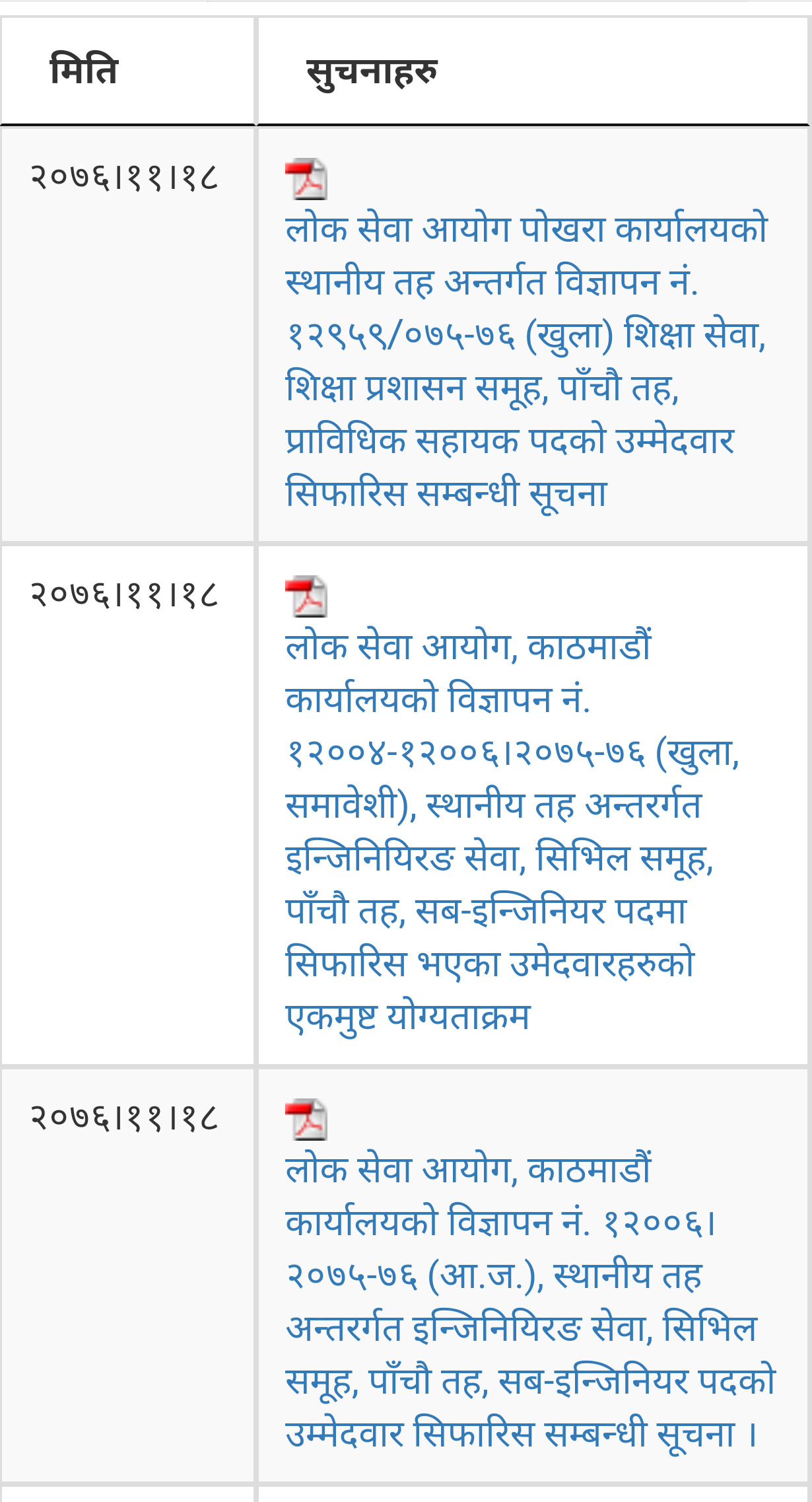Open the विज्ञापन नं. १२००६ (आ.ज.) notice link
Viewport: 812px width, 1502px height.
click(x=531, y=1301)
